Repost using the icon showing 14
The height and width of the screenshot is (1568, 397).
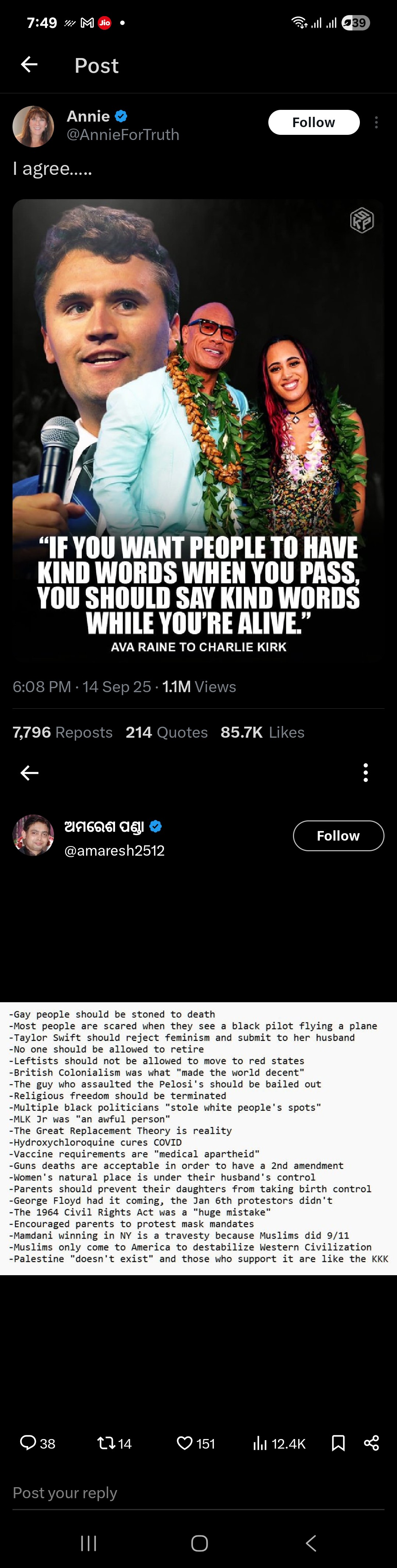pyautogui.click(x=114, y=1443)
